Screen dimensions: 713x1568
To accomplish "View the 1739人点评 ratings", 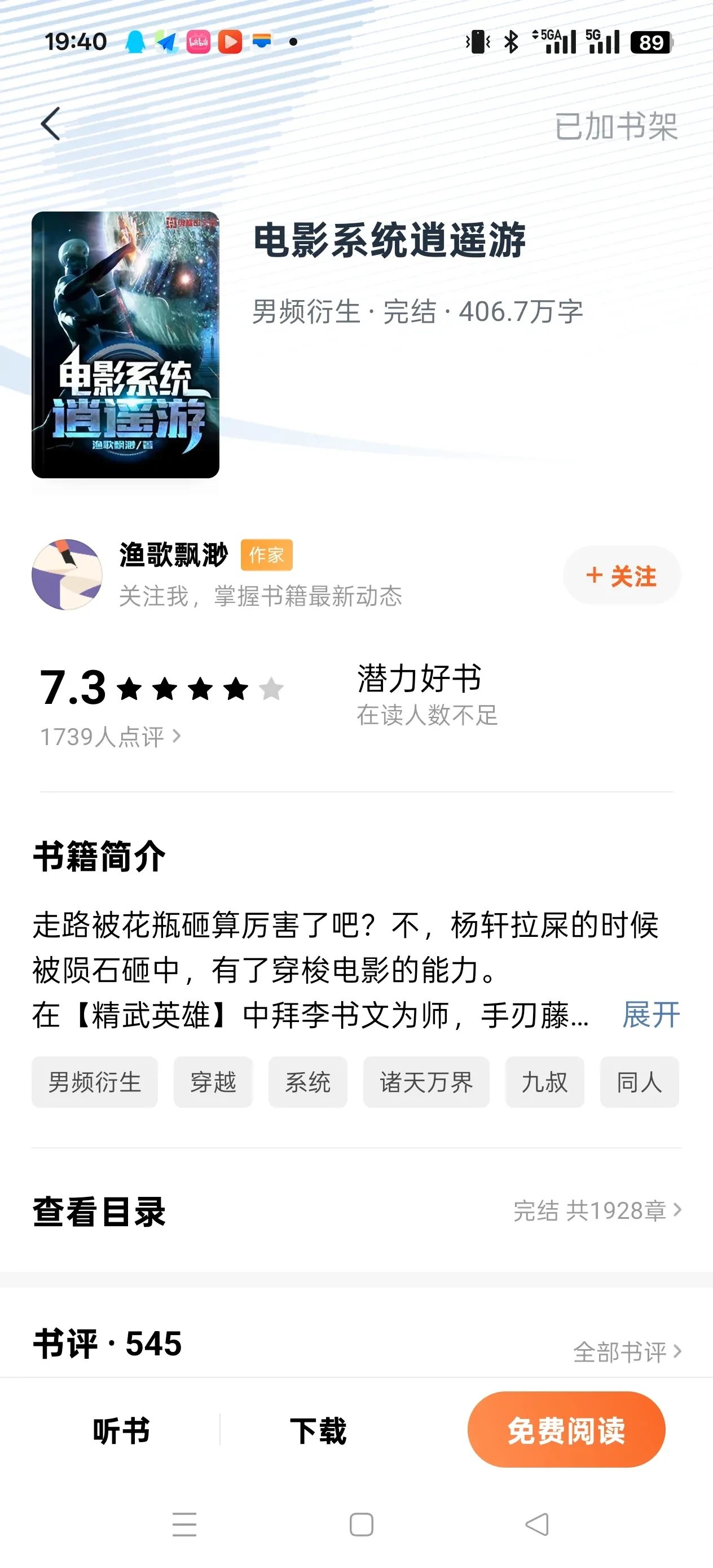I will tap(110, 737).
